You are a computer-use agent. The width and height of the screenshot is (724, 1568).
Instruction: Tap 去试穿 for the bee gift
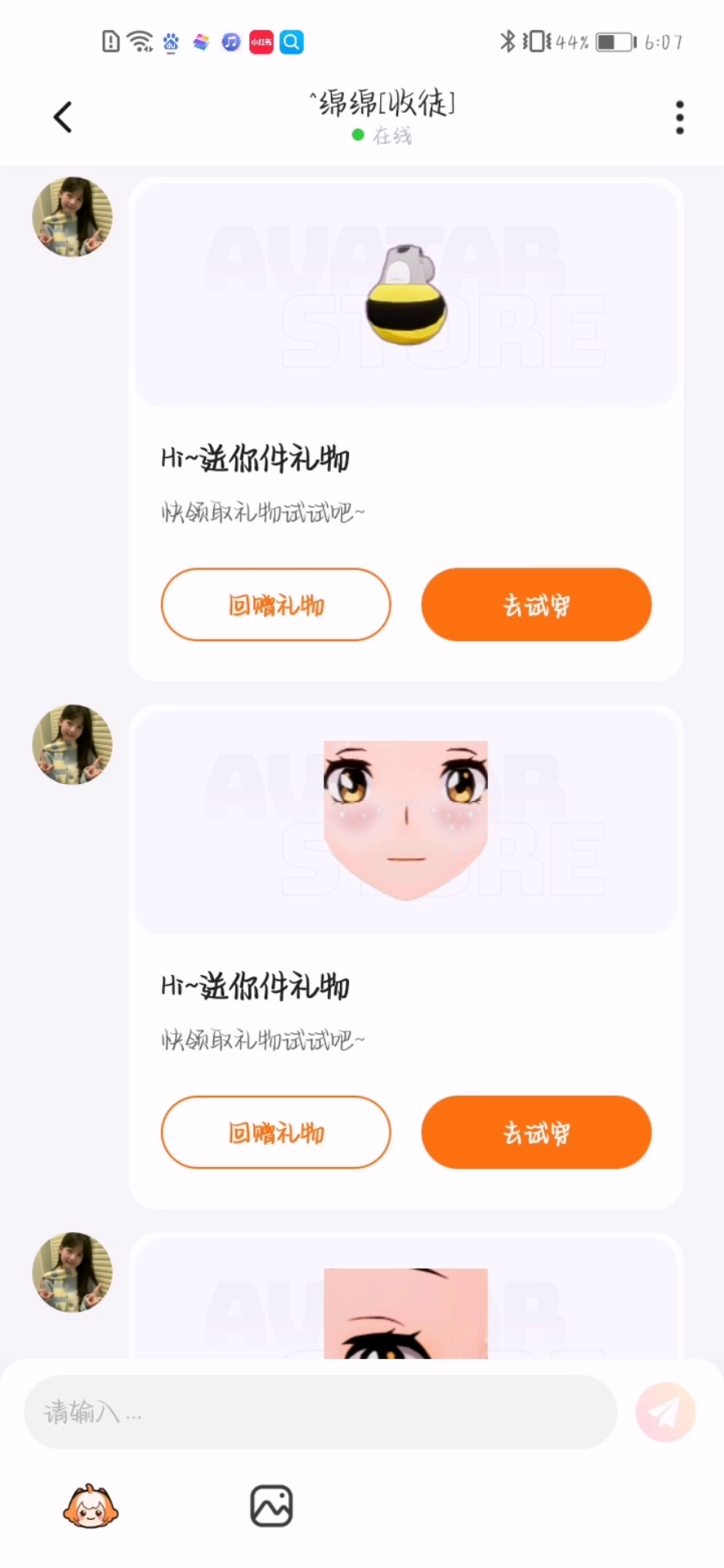point(536,605)
